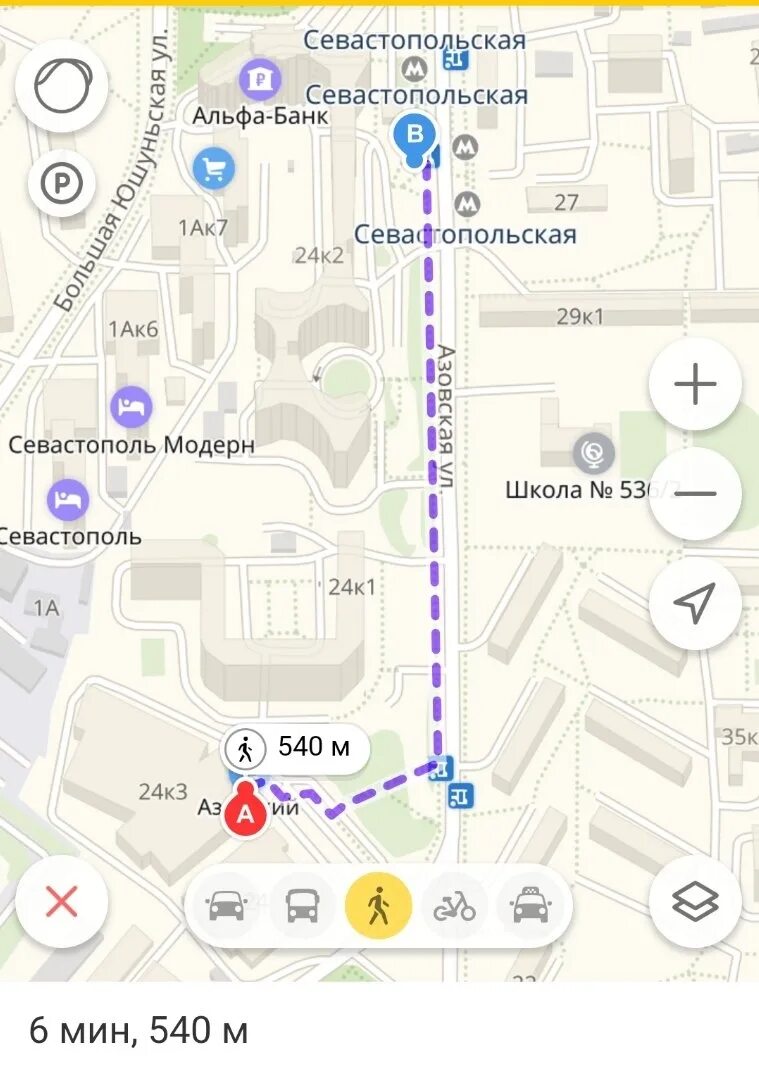The image size is (759, 1080).
Task: Close the route with the red X
Action: (x=62, y=903)
